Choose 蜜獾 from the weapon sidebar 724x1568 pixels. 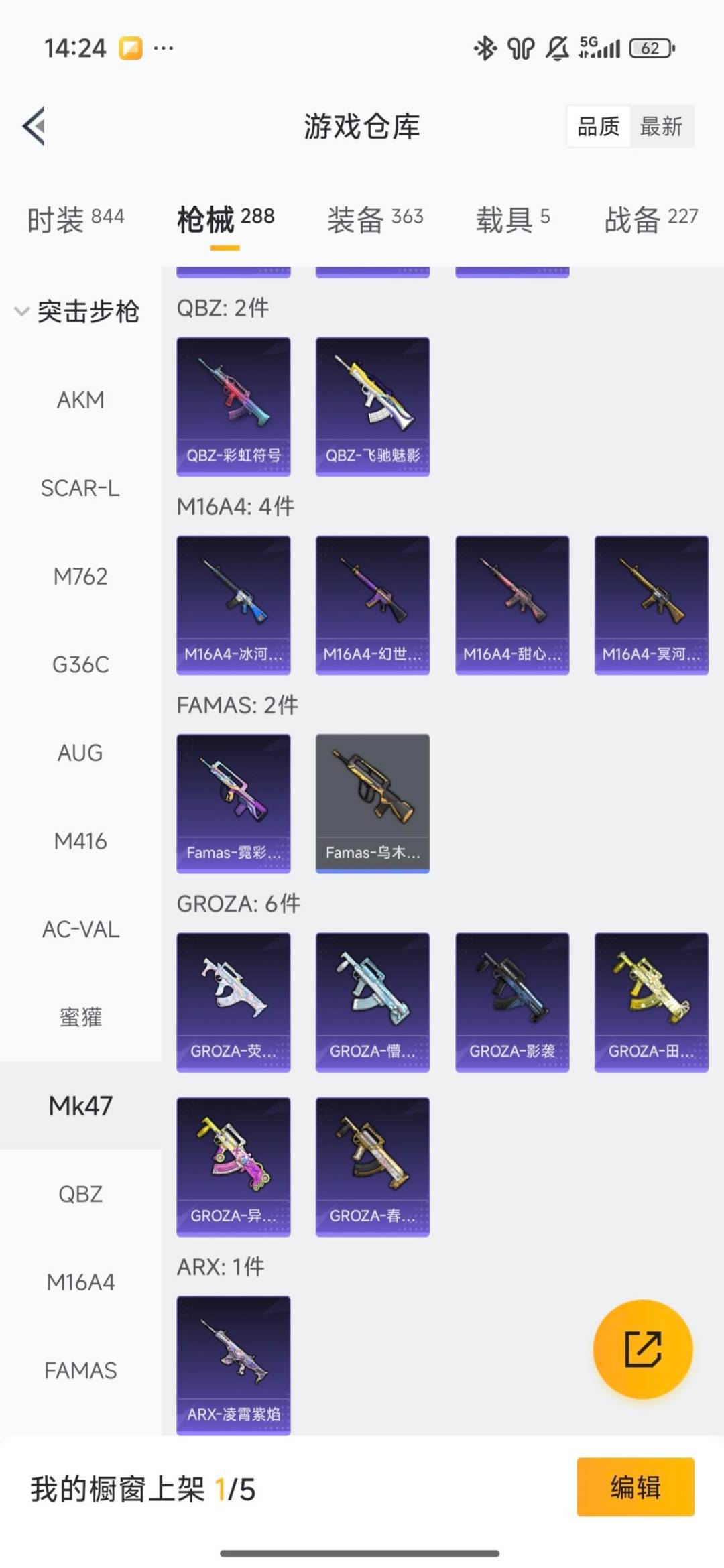[80, 1018]
